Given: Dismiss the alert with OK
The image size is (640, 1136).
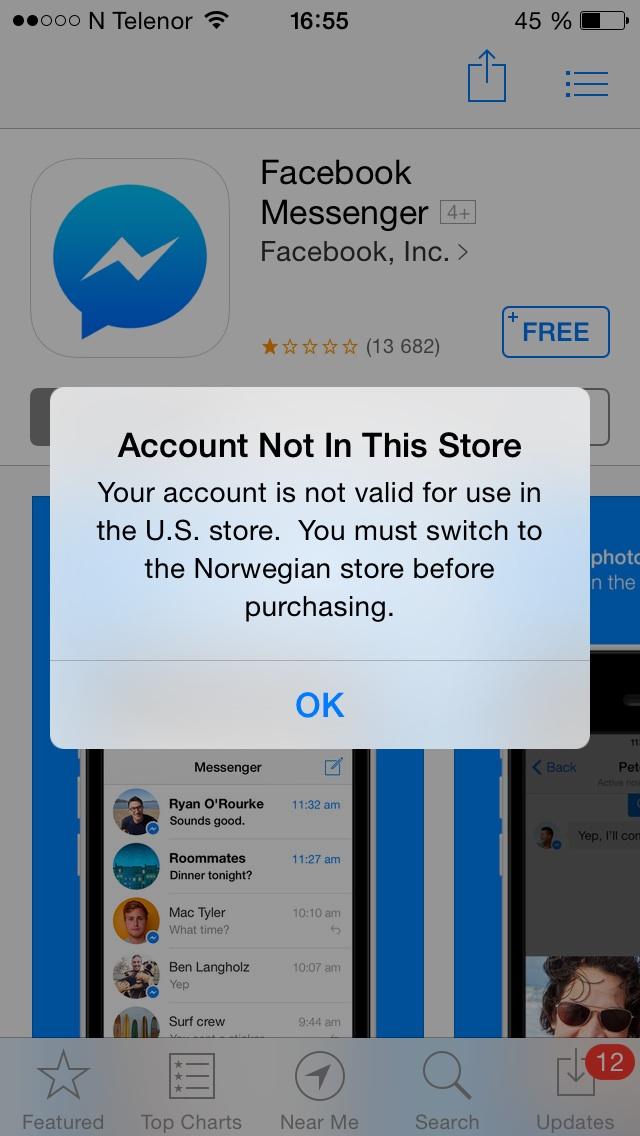Looking at the screenshot, I should point(320,705).
